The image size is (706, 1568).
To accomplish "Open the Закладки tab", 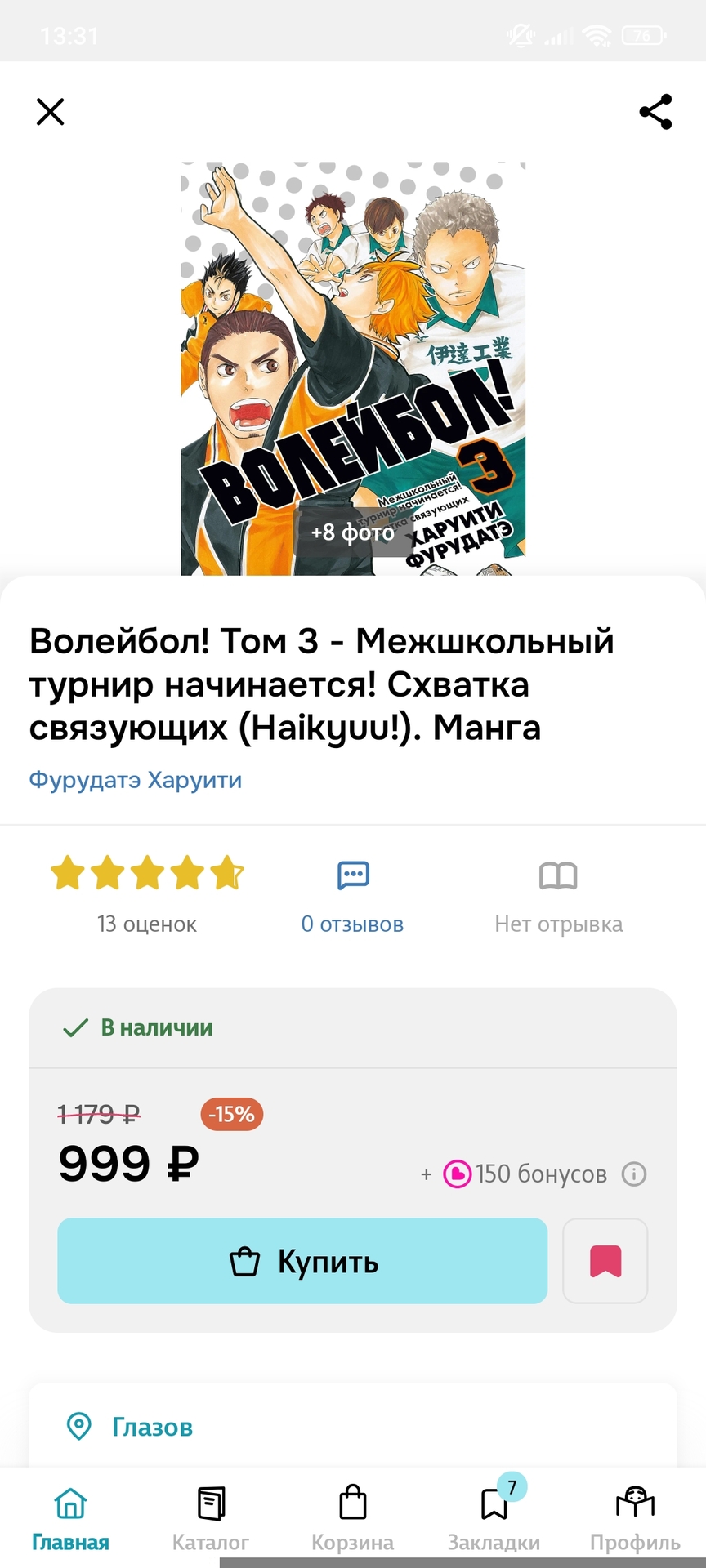I will tap(494, 1519).
